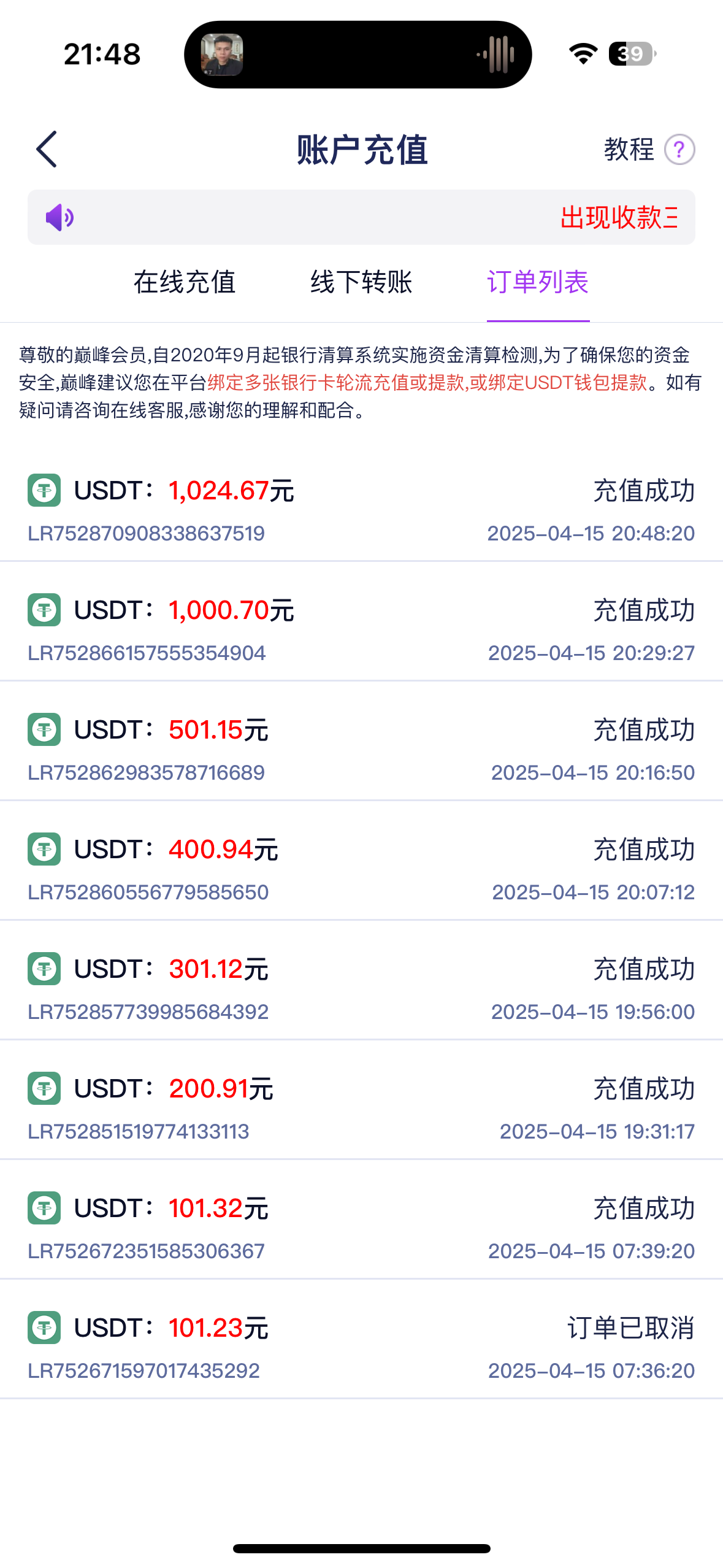Image resolution: width=723 pixels, height=1568 pixels.
Task: View the 101.32元 successful order
Action: (x=361, y=1226)
